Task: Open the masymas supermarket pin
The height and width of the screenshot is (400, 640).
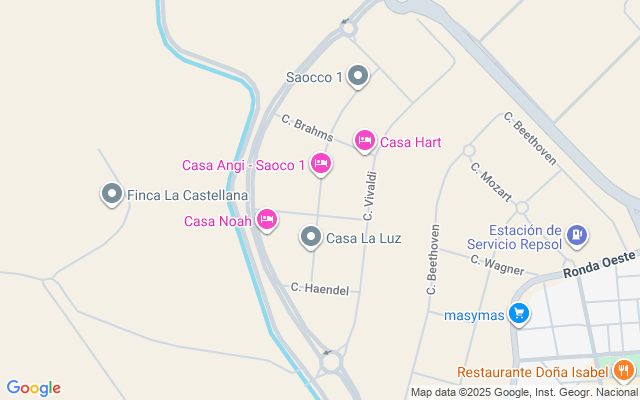Action: point(518,315)
